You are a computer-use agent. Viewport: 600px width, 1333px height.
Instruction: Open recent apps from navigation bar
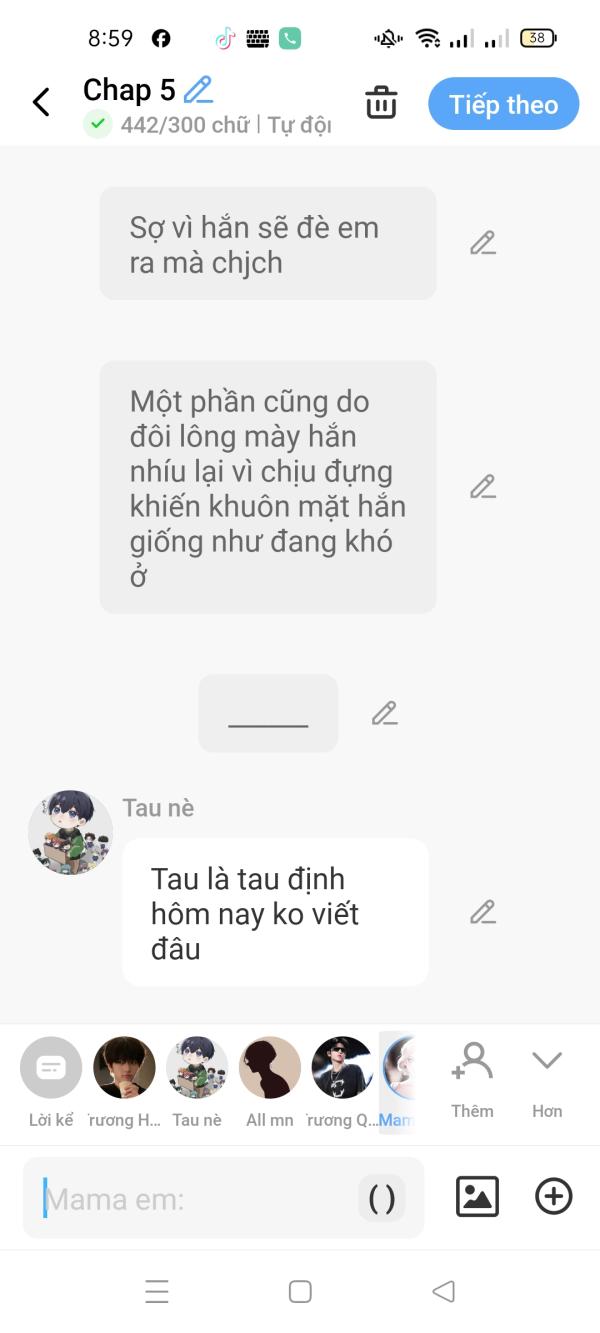tap(157, 1291)
